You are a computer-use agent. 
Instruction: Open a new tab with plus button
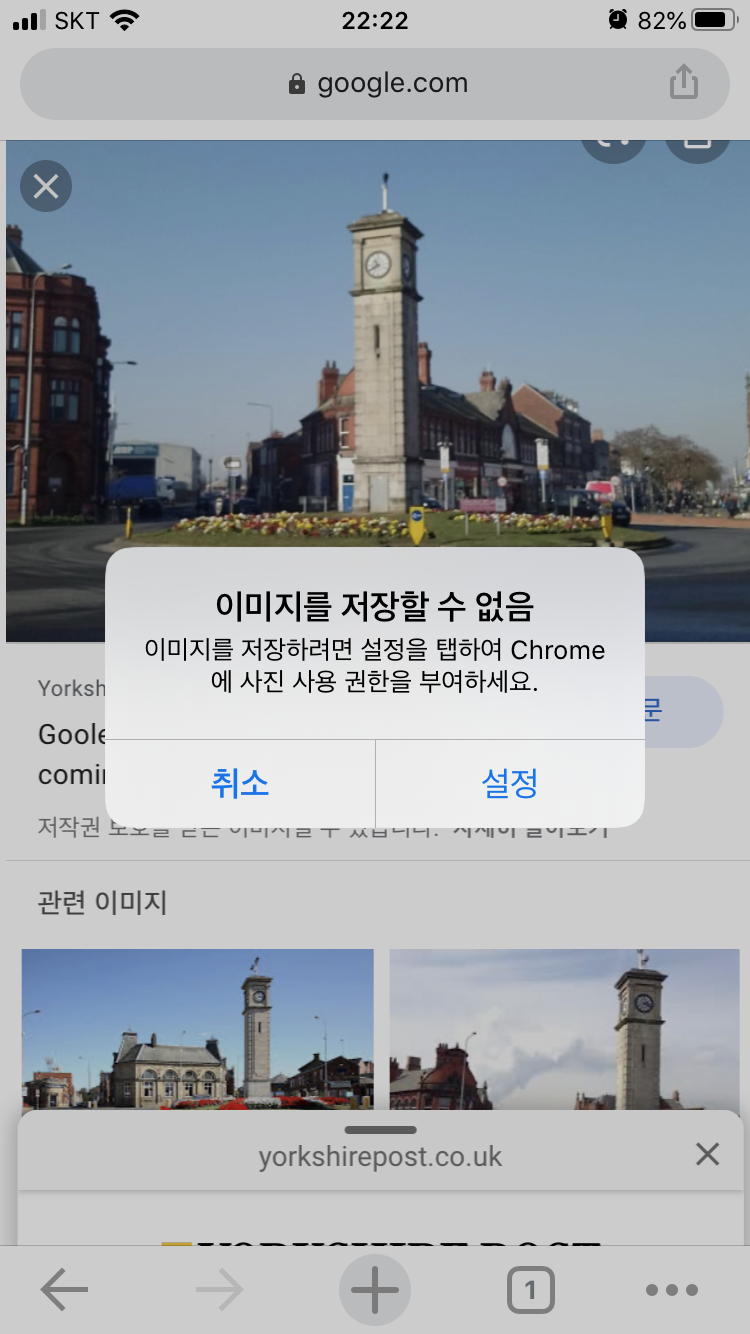coord(375,1291)
